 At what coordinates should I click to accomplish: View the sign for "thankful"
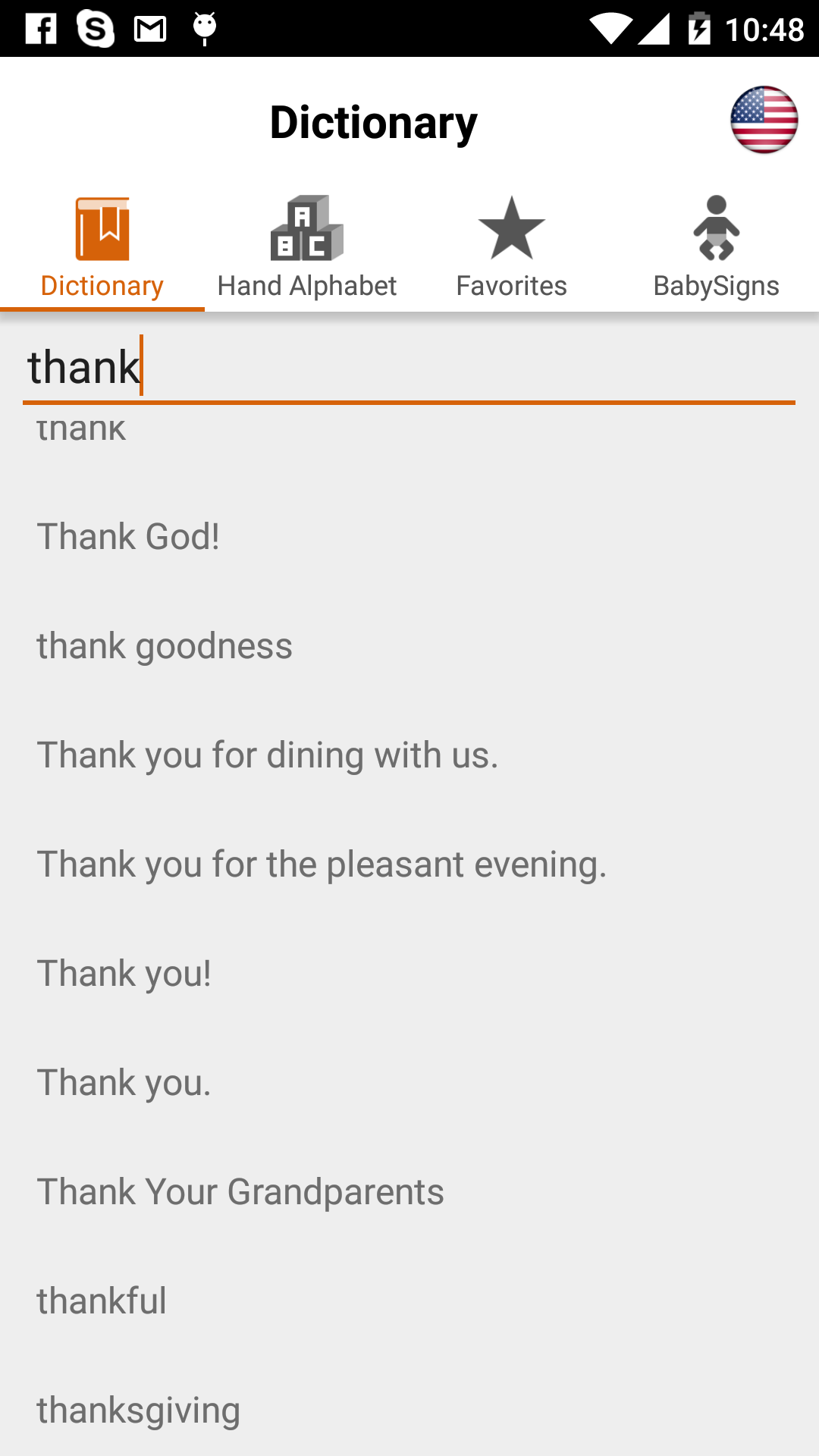(x=409, y=1301)
